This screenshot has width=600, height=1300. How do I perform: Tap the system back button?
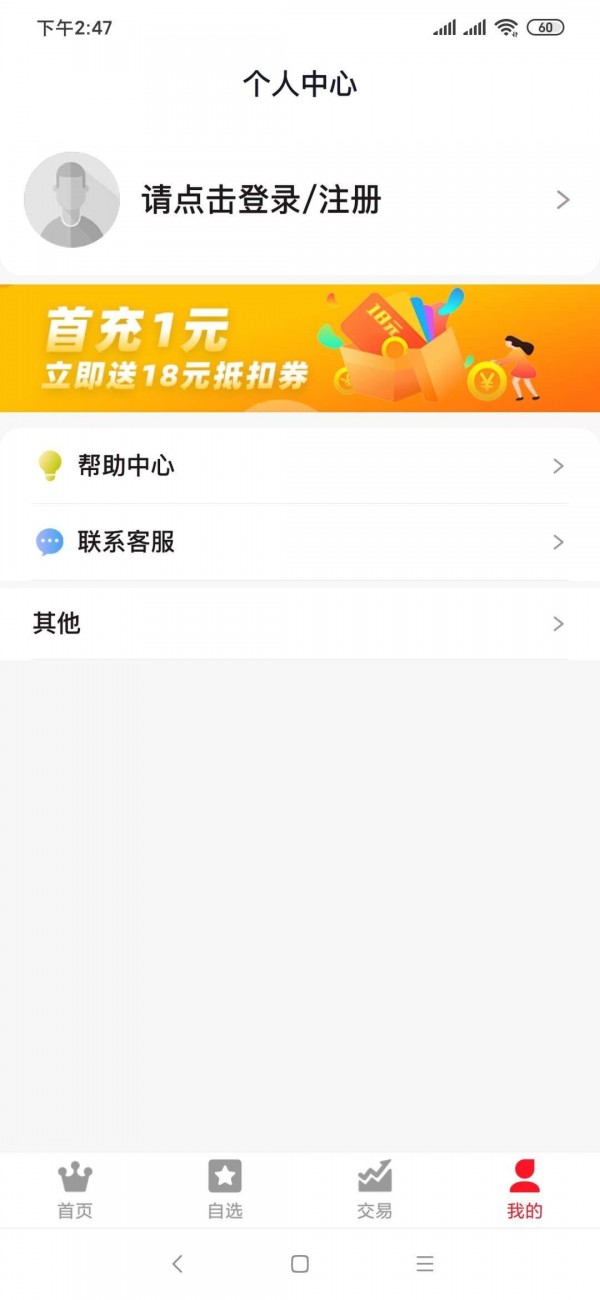[177, 1264]
